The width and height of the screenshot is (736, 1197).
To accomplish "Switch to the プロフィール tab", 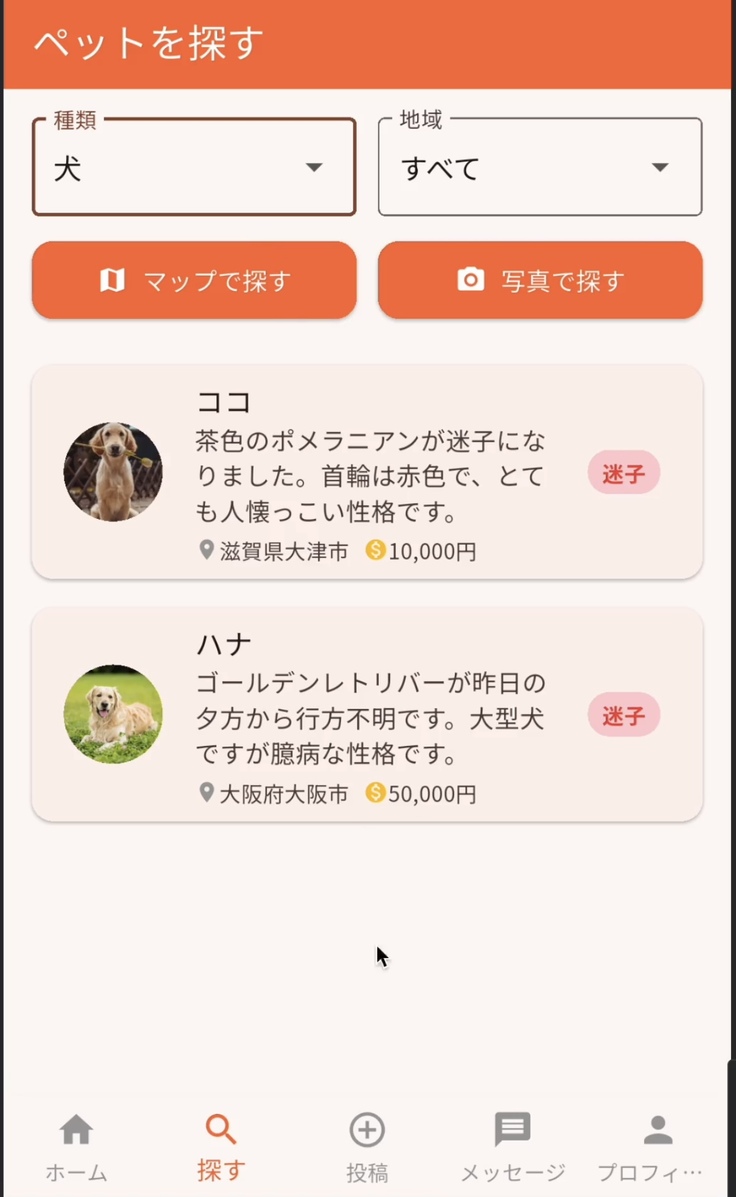I will (x=657, y=1146).
